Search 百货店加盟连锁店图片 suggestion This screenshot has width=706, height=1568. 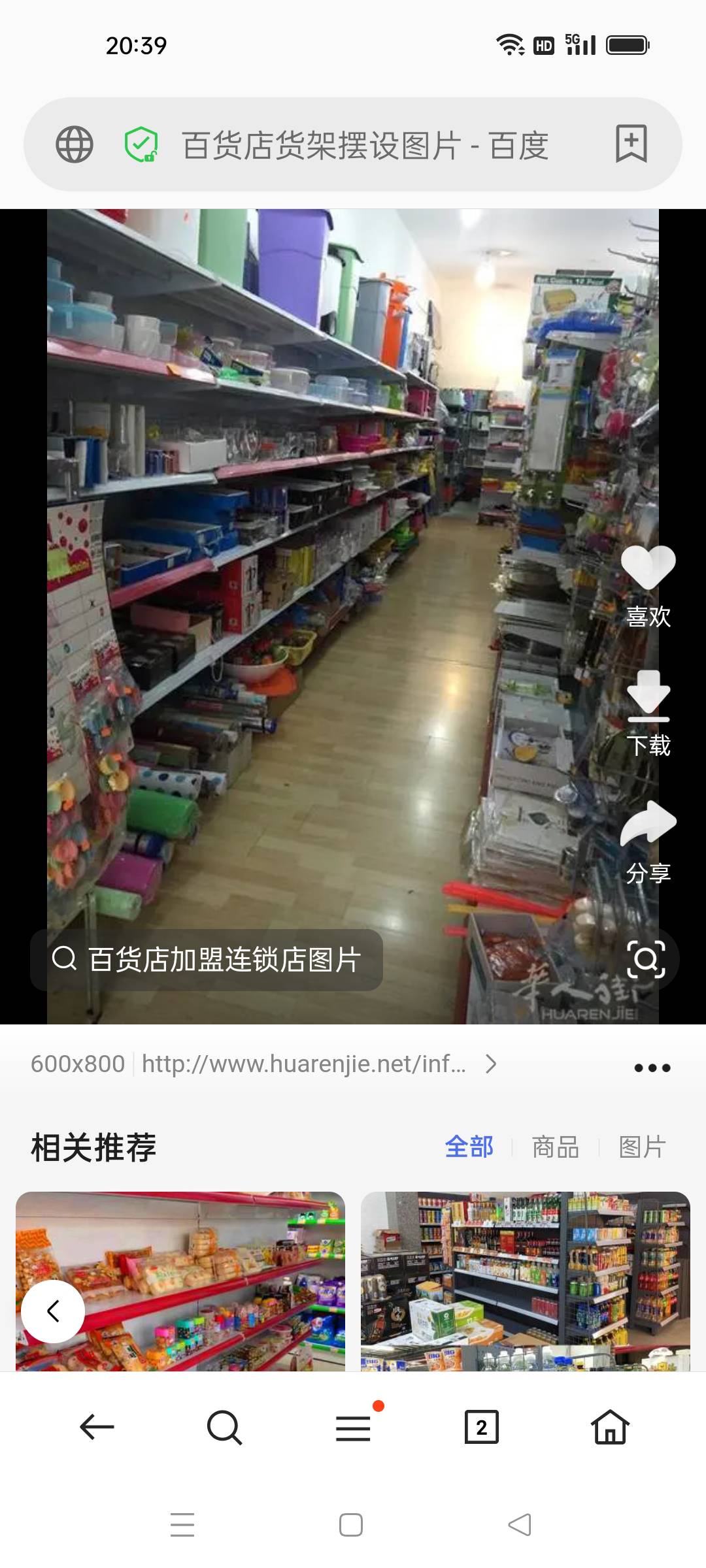207,960
